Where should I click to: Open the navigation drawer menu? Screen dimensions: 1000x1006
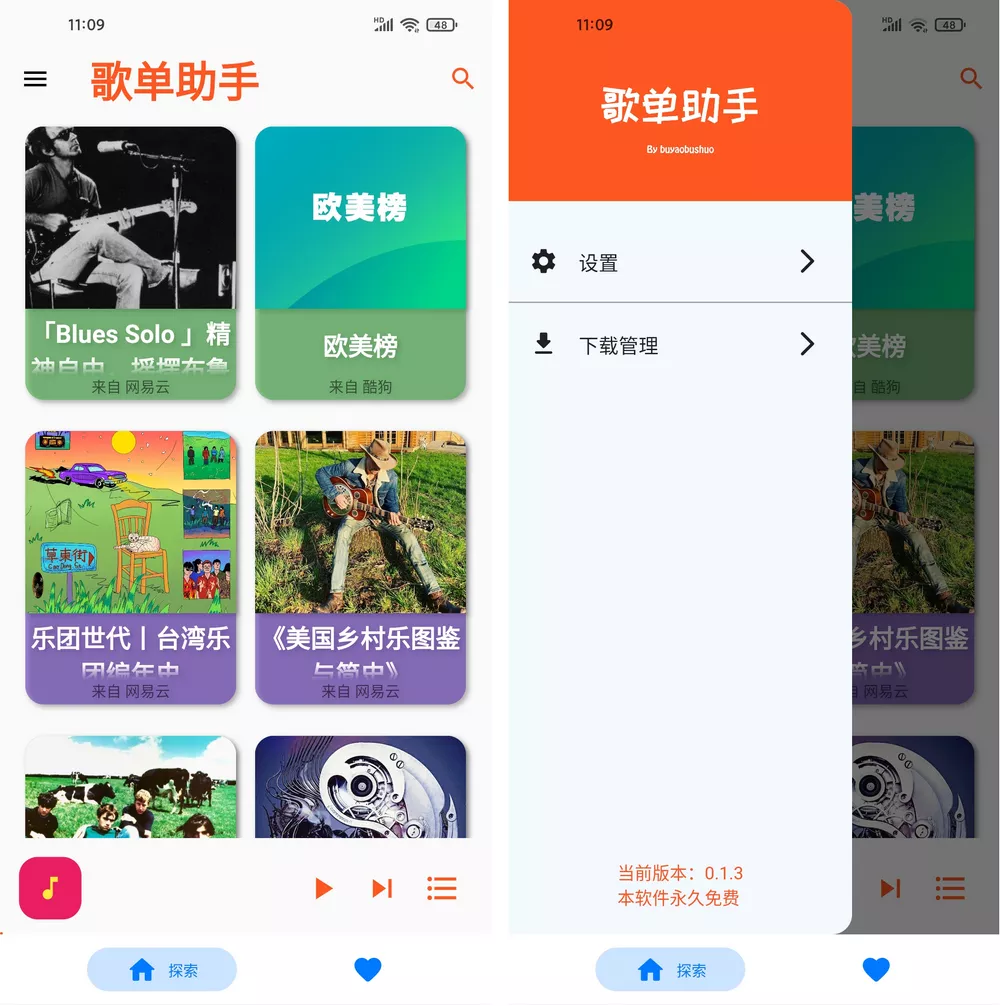[x=35, y=79]
